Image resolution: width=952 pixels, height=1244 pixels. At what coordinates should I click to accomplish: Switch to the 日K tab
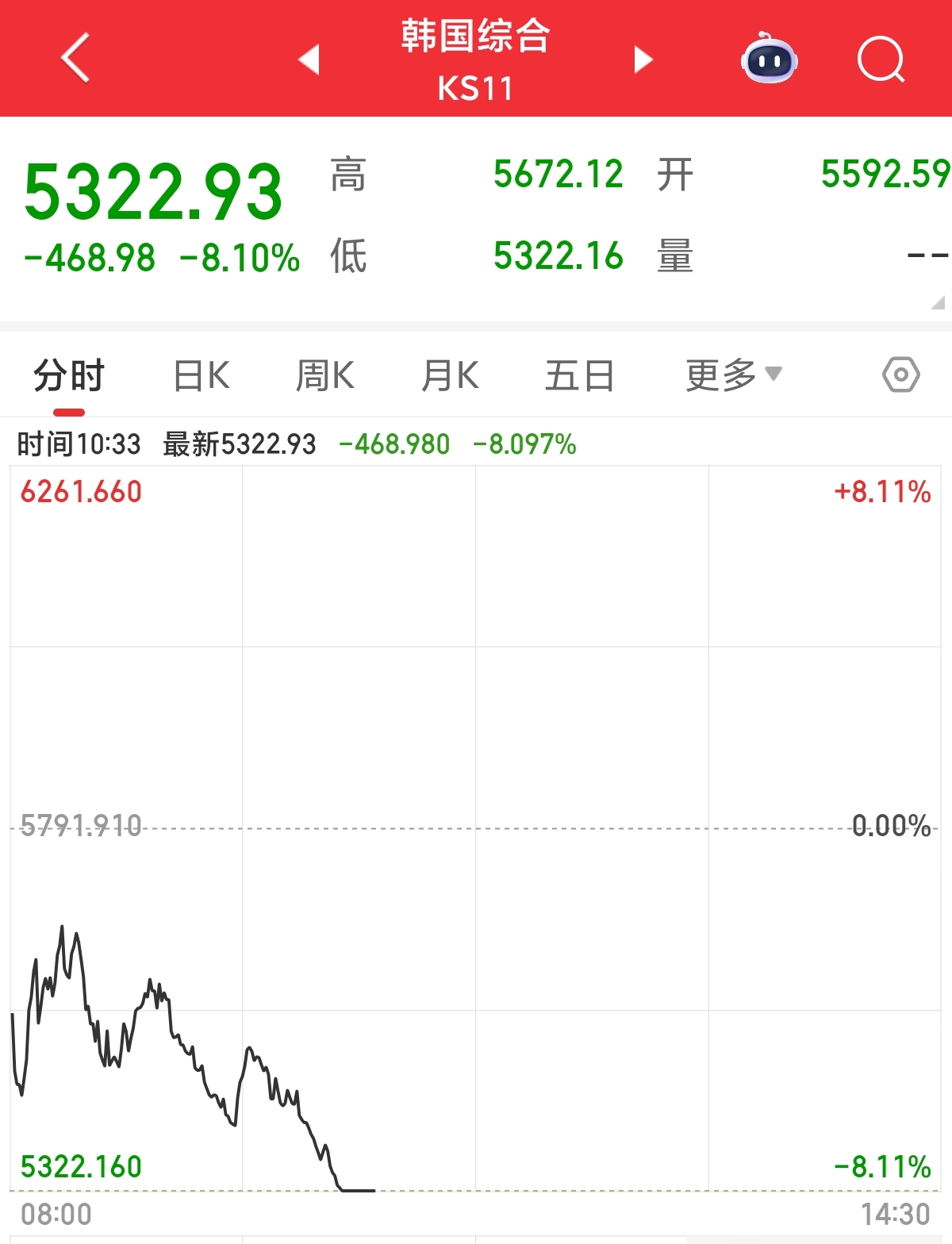[x=202, y=375]
